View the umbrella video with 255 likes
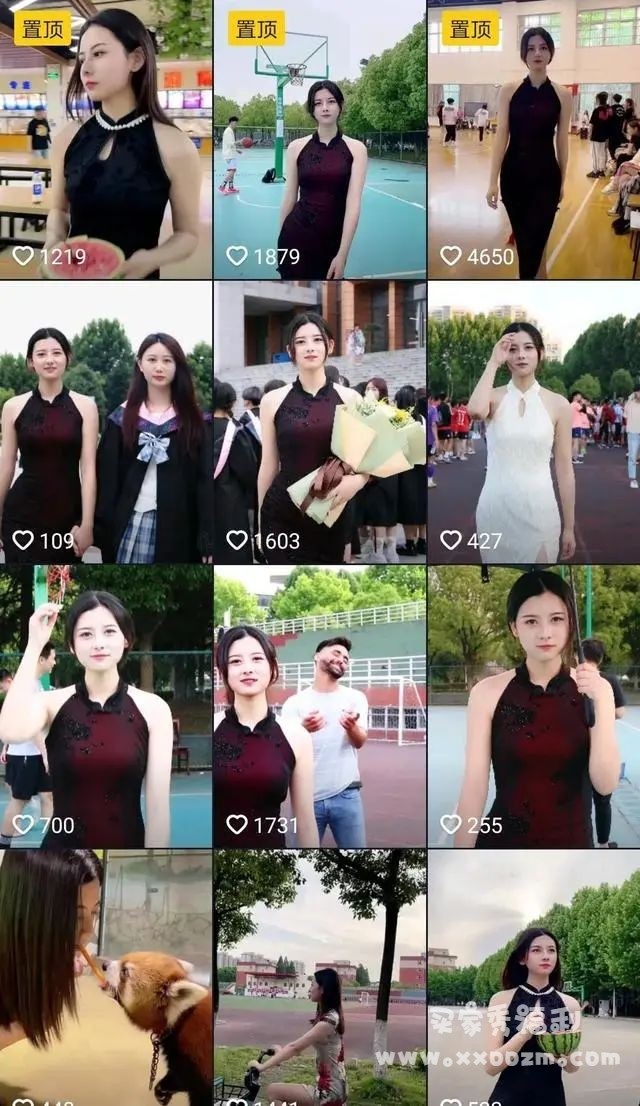This screenshot has height=1106, width=640. (534, 706)
